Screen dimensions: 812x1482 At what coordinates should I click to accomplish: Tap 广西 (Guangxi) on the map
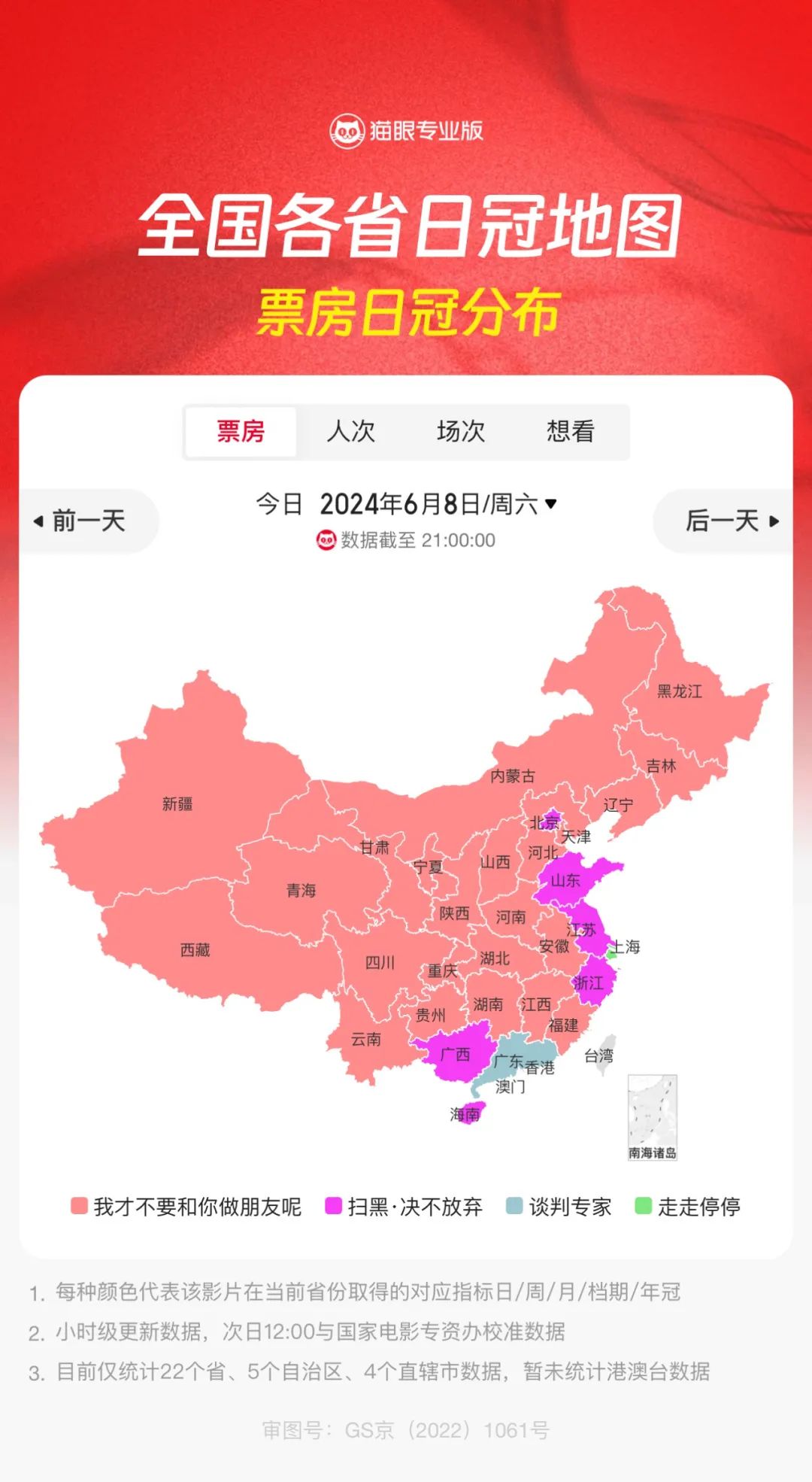click(x=456, y=1055)
